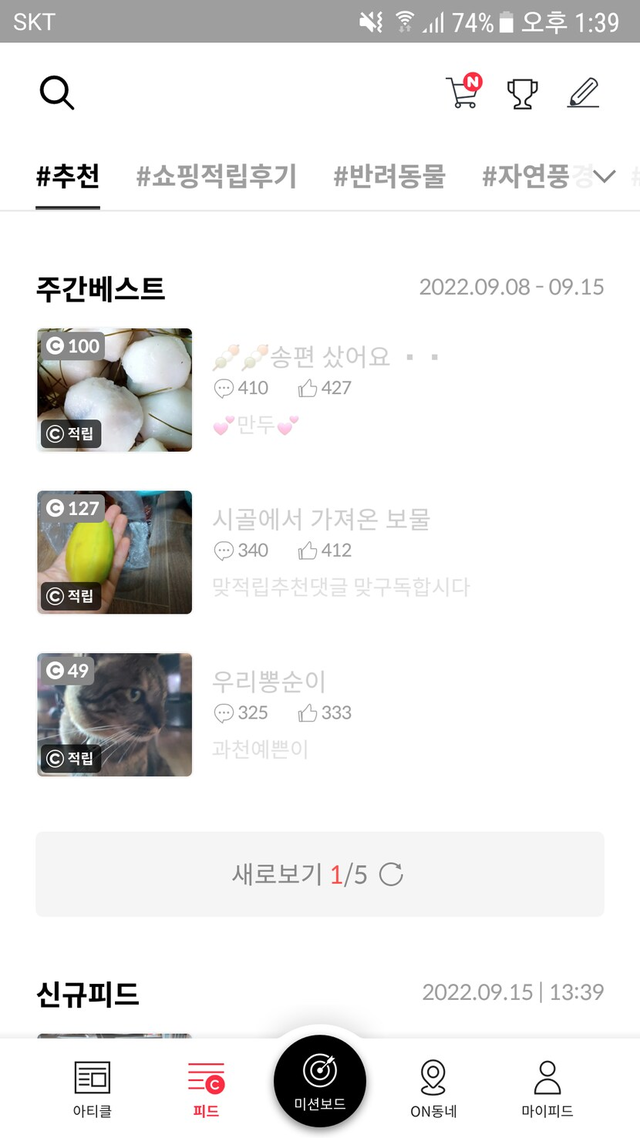This screenshot has height=1138, width=640.
Task: Open the trophy ranking icon
Action: [522, 93]
